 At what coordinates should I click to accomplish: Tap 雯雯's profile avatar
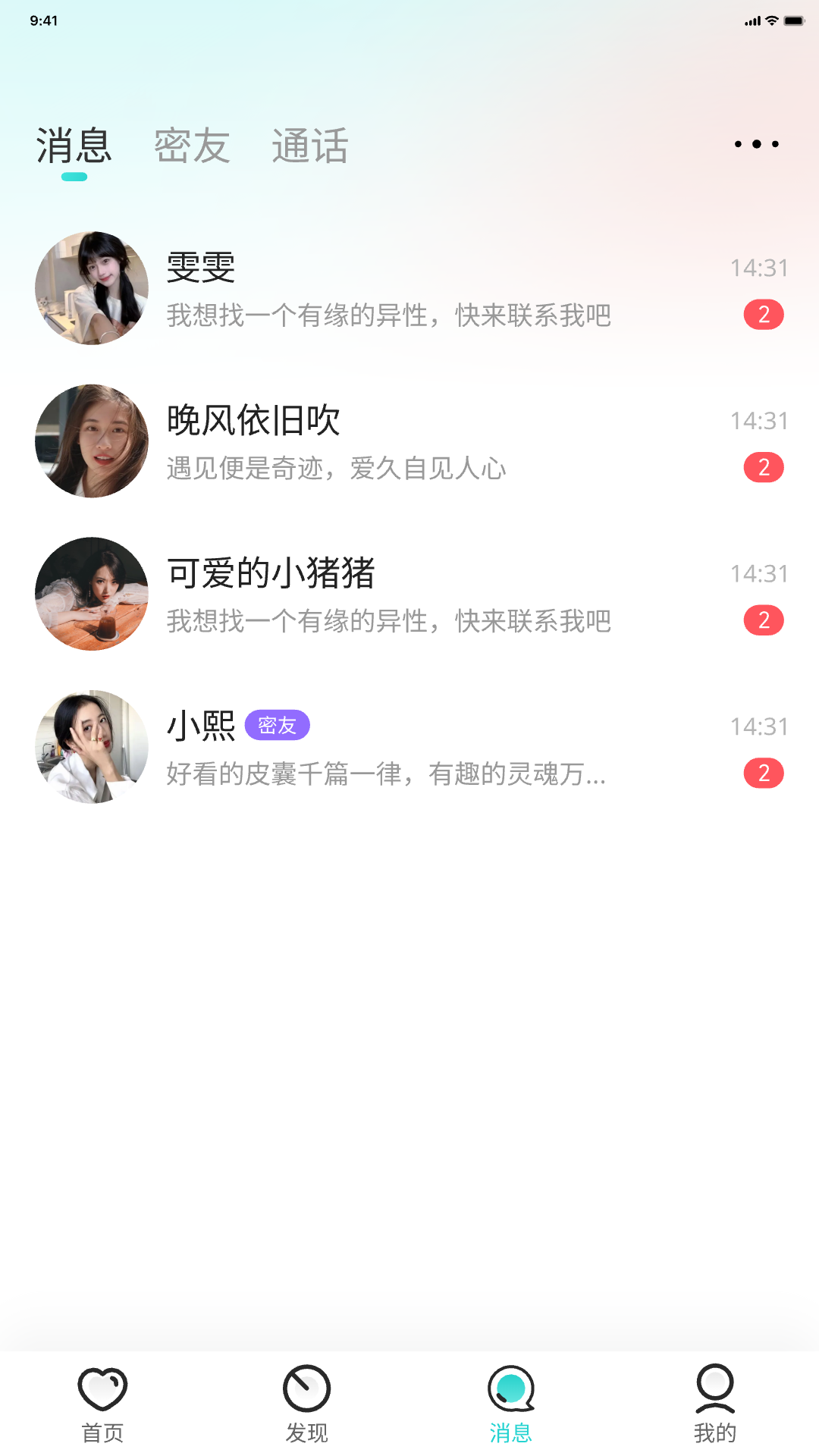coord(91,288)
